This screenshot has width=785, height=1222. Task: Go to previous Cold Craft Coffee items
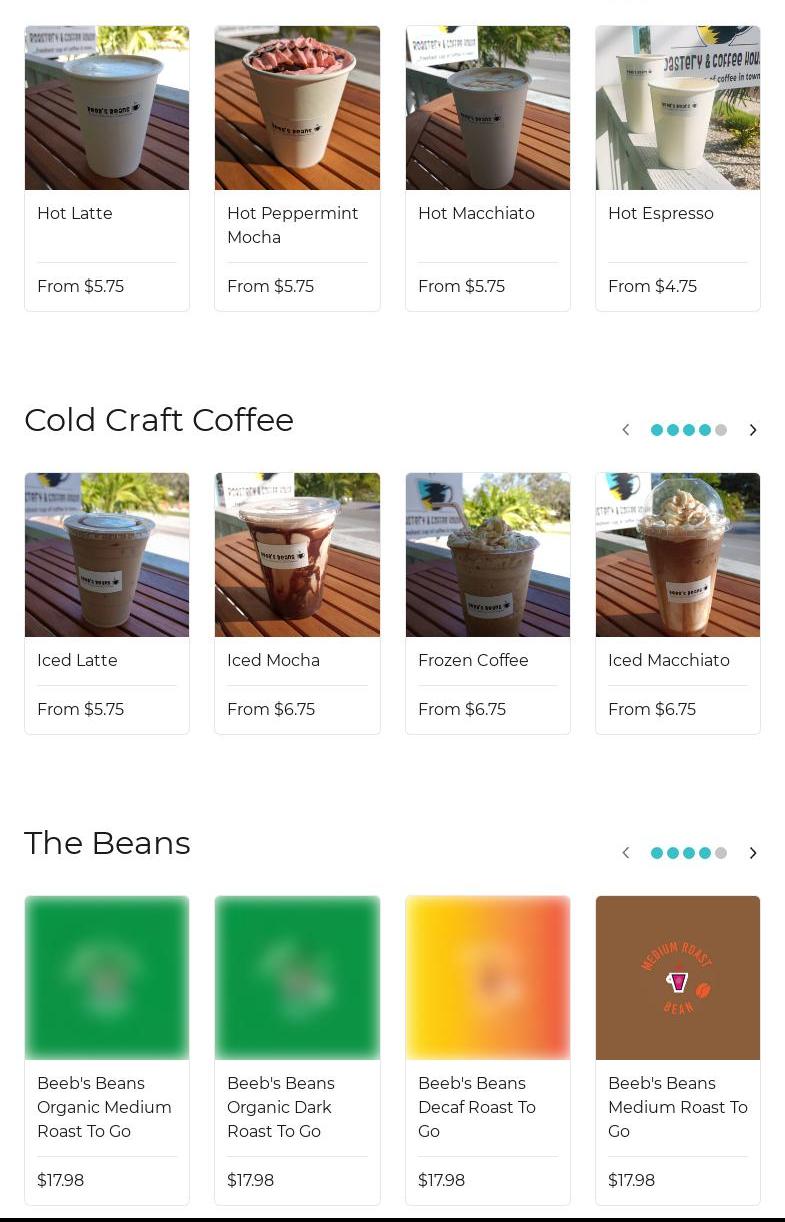[x=626, y=430]
